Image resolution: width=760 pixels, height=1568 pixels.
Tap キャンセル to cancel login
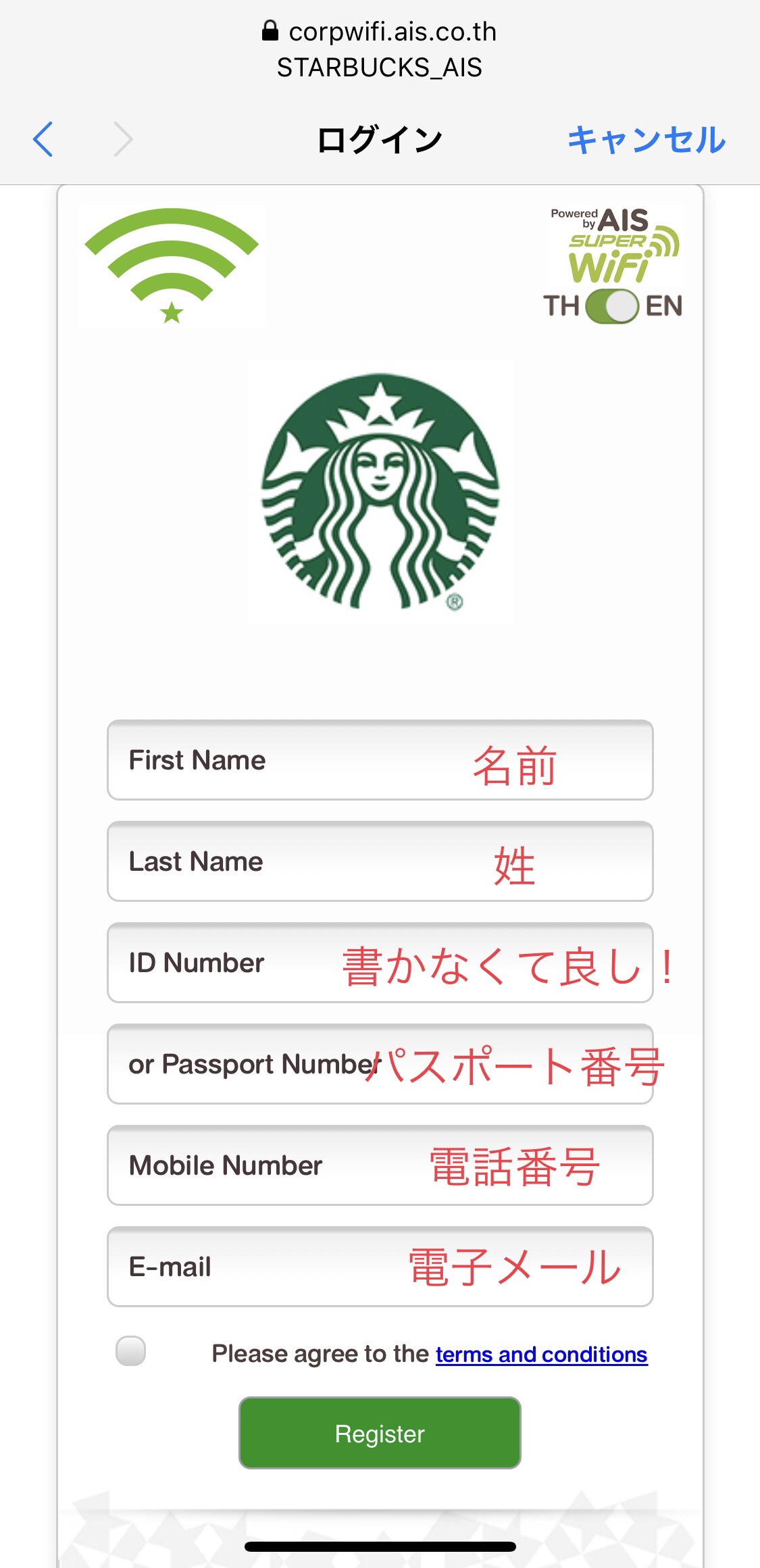click(646, 140)
